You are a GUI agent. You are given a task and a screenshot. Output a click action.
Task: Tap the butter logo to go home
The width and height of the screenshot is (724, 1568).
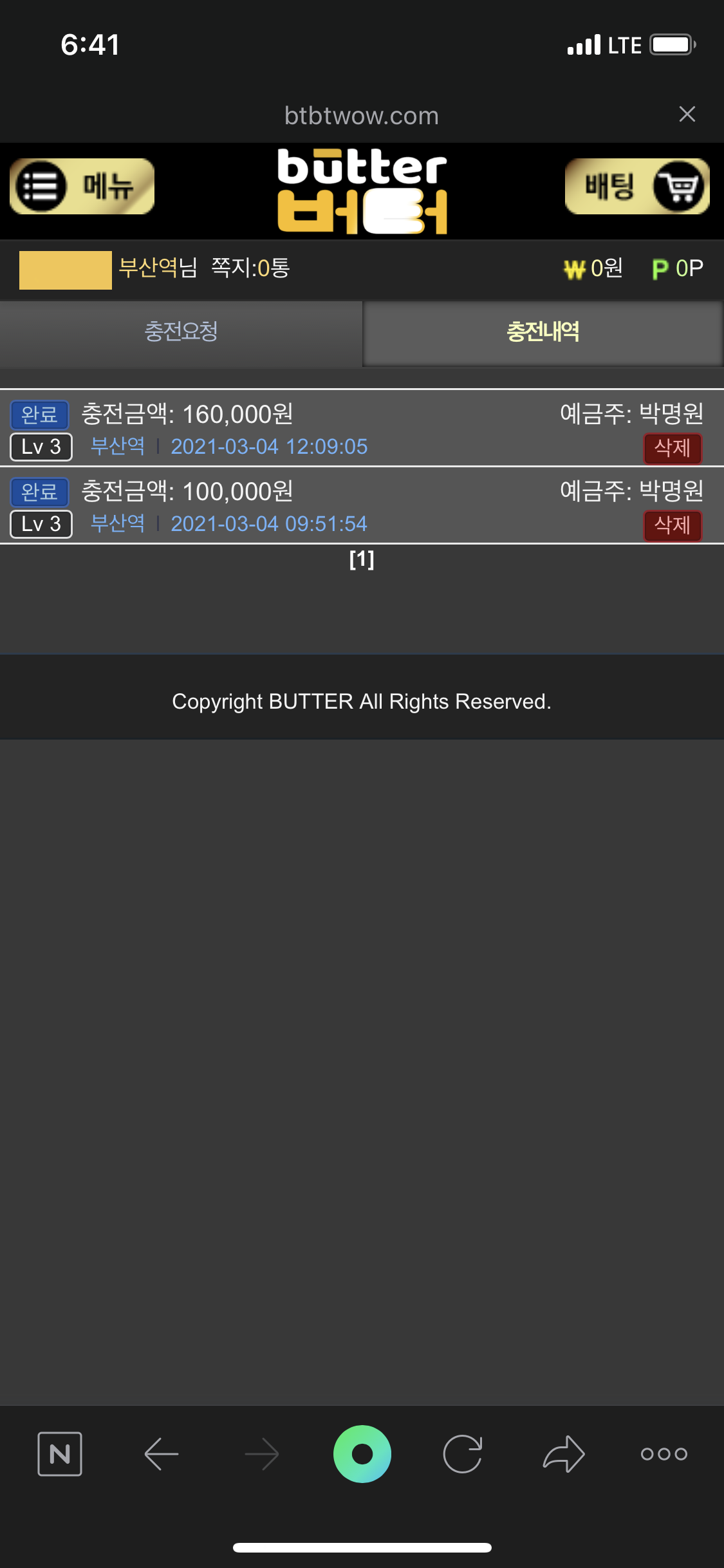pyautogui.click(x=362, y=191)
